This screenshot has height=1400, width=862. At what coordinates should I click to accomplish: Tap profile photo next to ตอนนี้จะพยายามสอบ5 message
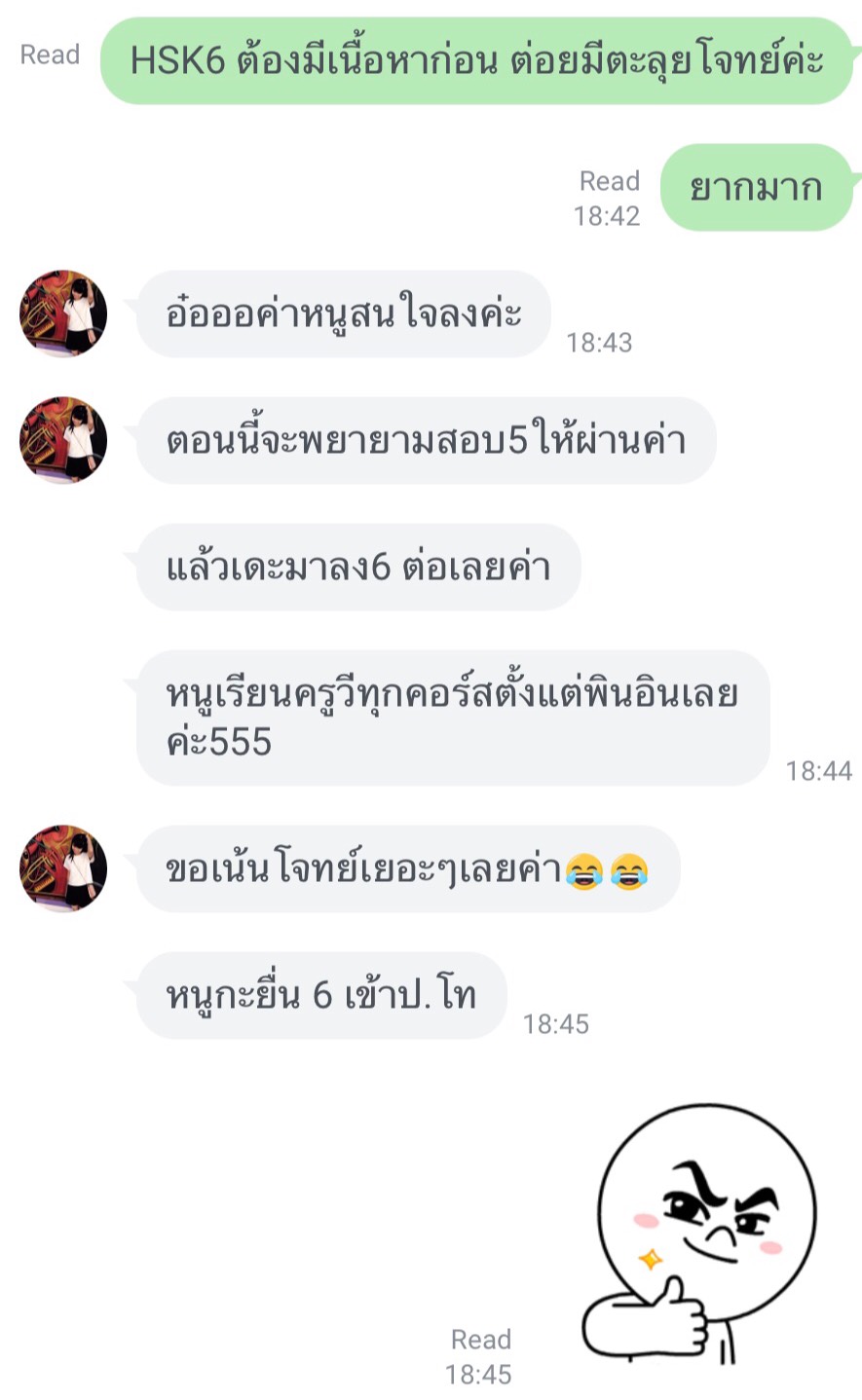[63, 440]
